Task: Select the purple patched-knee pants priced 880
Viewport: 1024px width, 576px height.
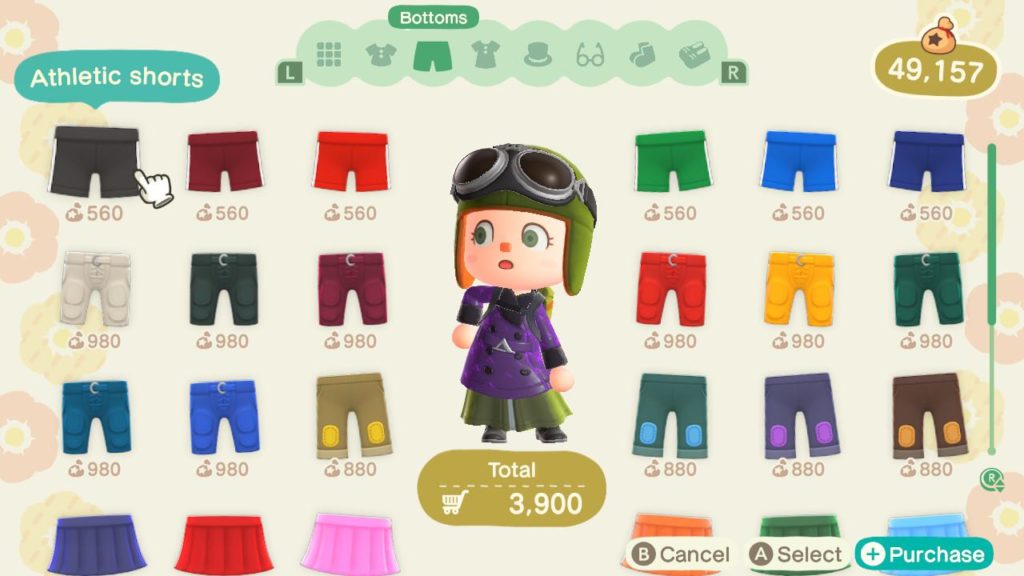Action: (799, 415)
